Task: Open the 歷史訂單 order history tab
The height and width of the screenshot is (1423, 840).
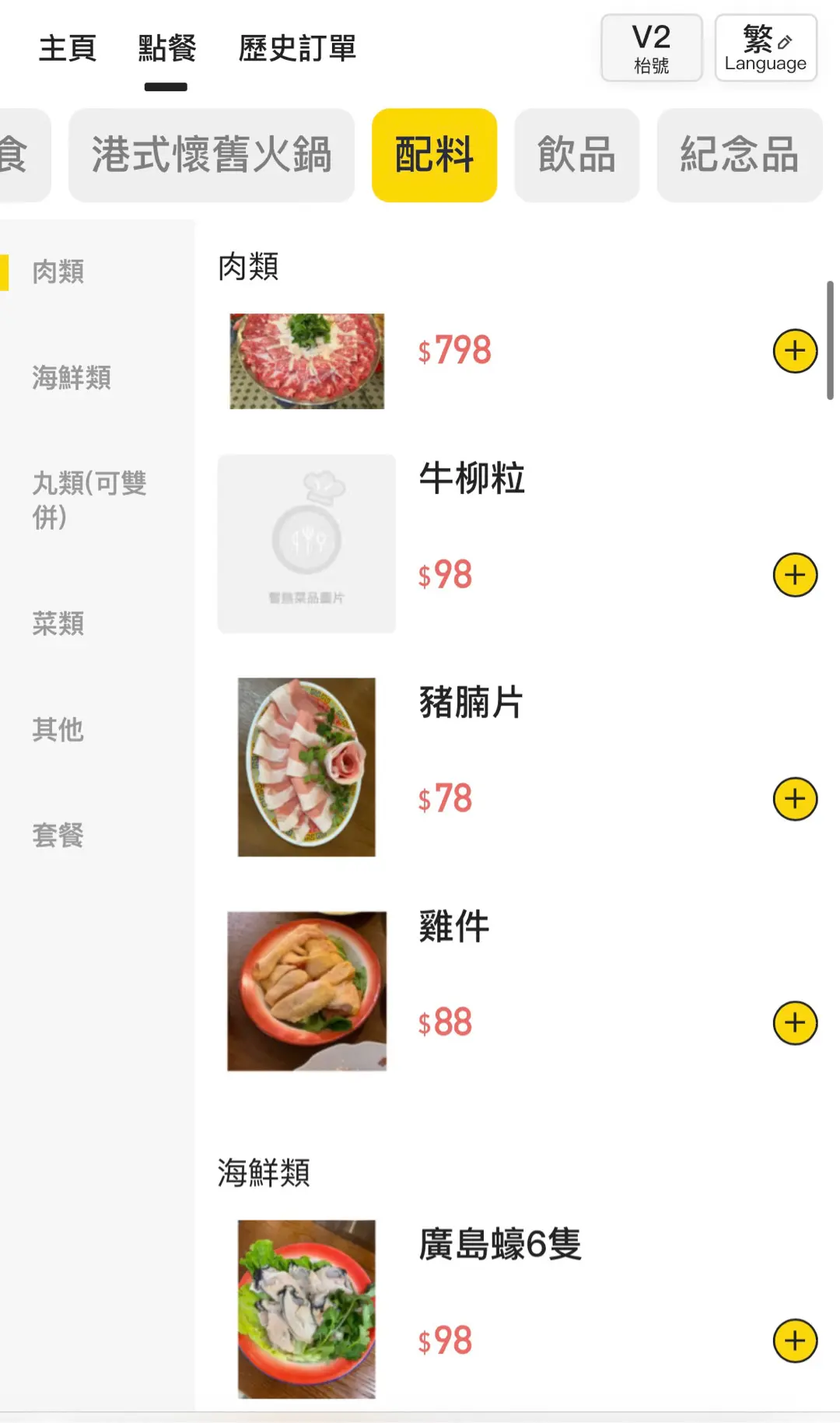Action: click(x=297, y=48)
